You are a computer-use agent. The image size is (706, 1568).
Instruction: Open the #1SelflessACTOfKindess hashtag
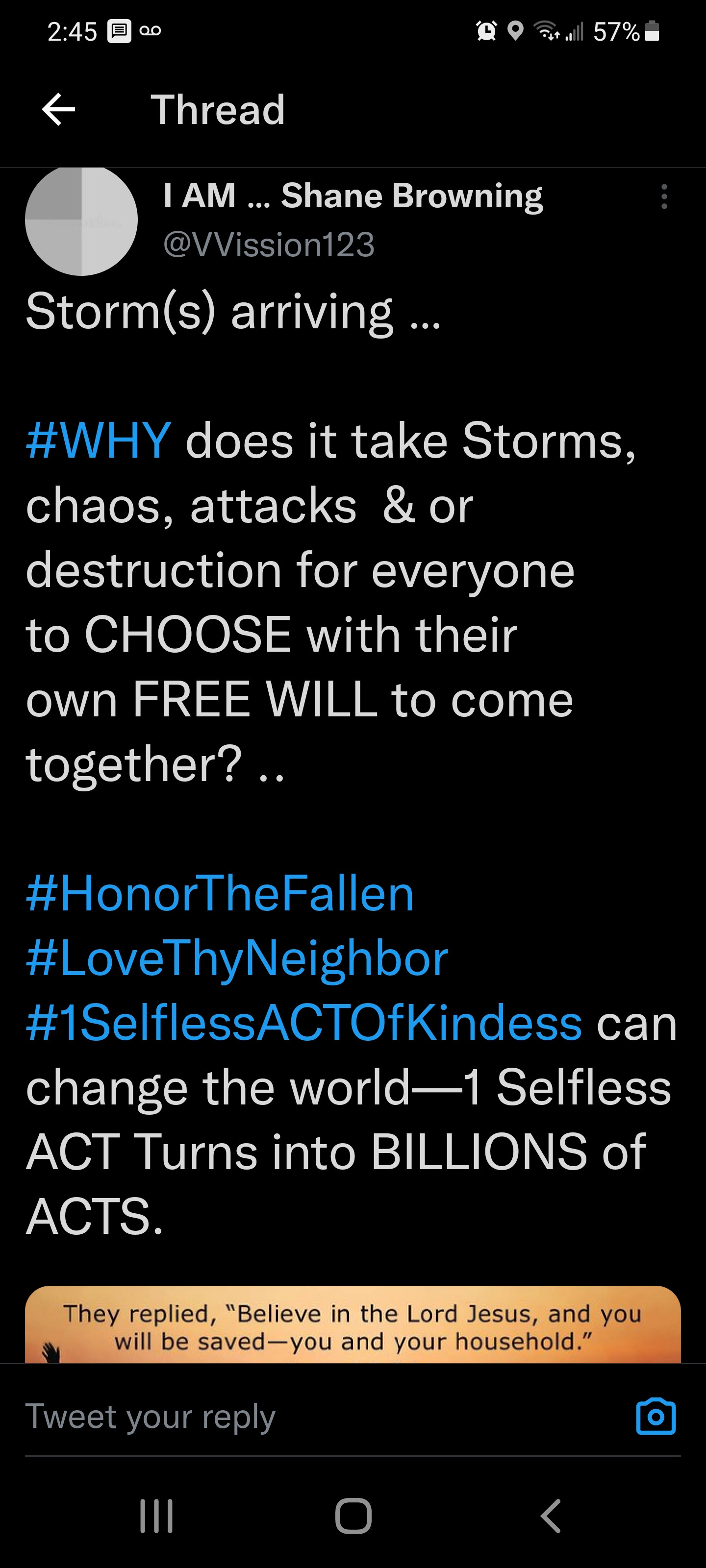pos(304,1023)
